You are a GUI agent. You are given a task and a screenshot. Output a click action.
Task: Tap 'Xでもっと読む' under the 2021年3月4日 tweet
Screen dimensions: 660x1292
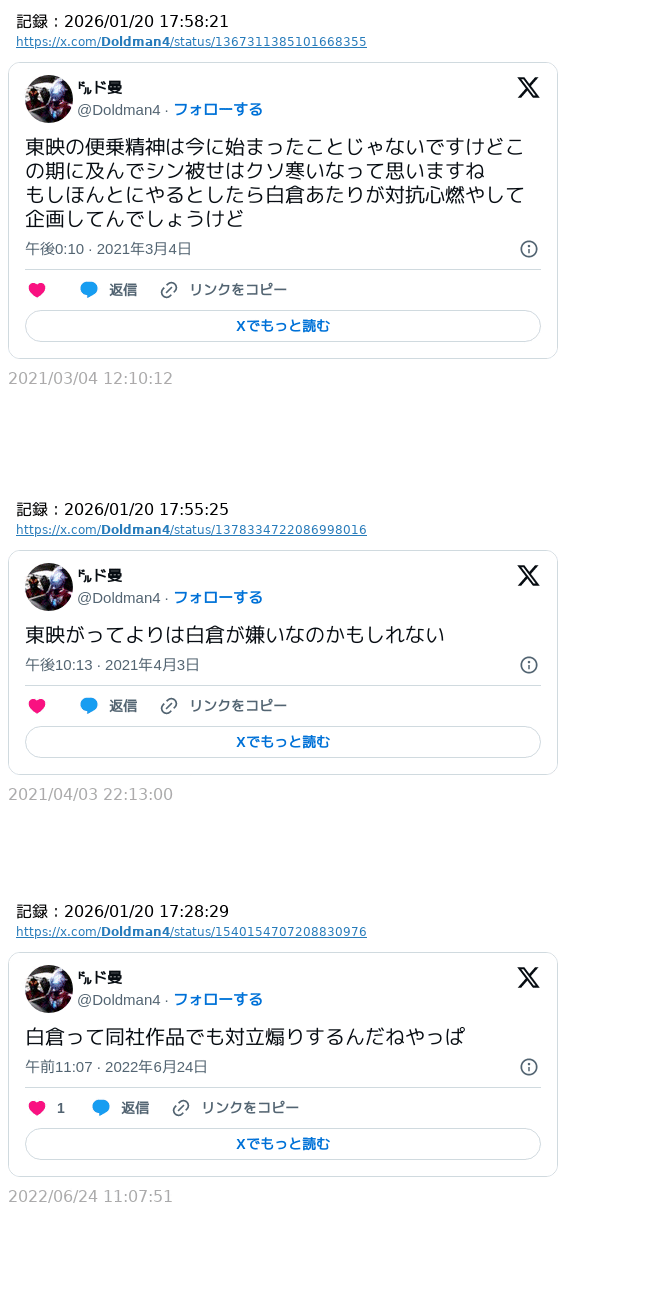pyautogui.click(x=283, y=326)
